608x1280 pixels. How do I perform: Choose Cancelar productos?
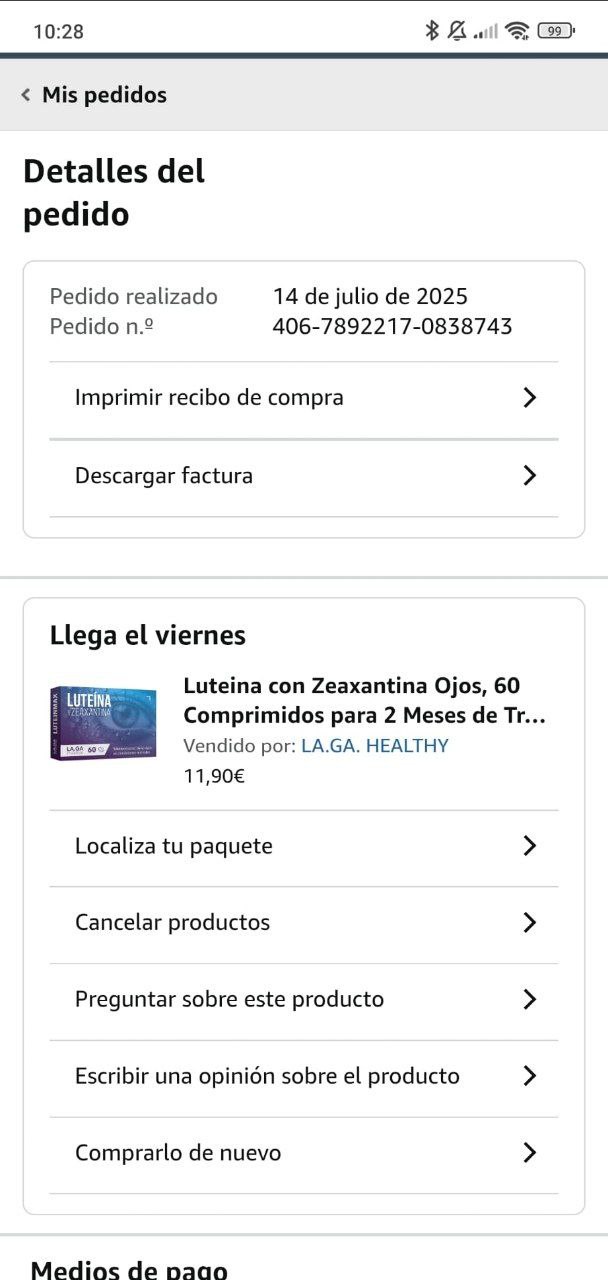pyautogui.click(x=304, y=923)
